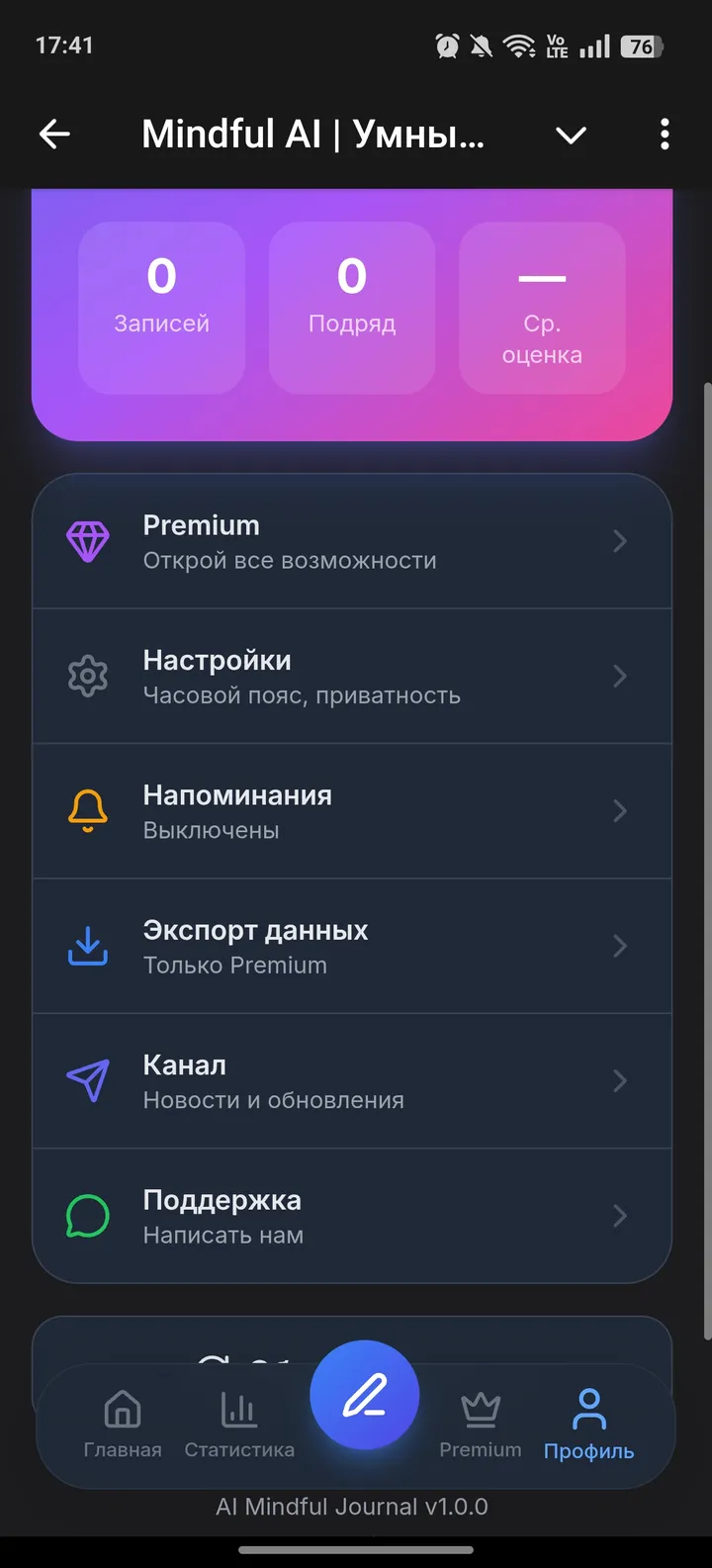Open the three-dot overflow menu

pyautogui.click(x=665, y=135)
